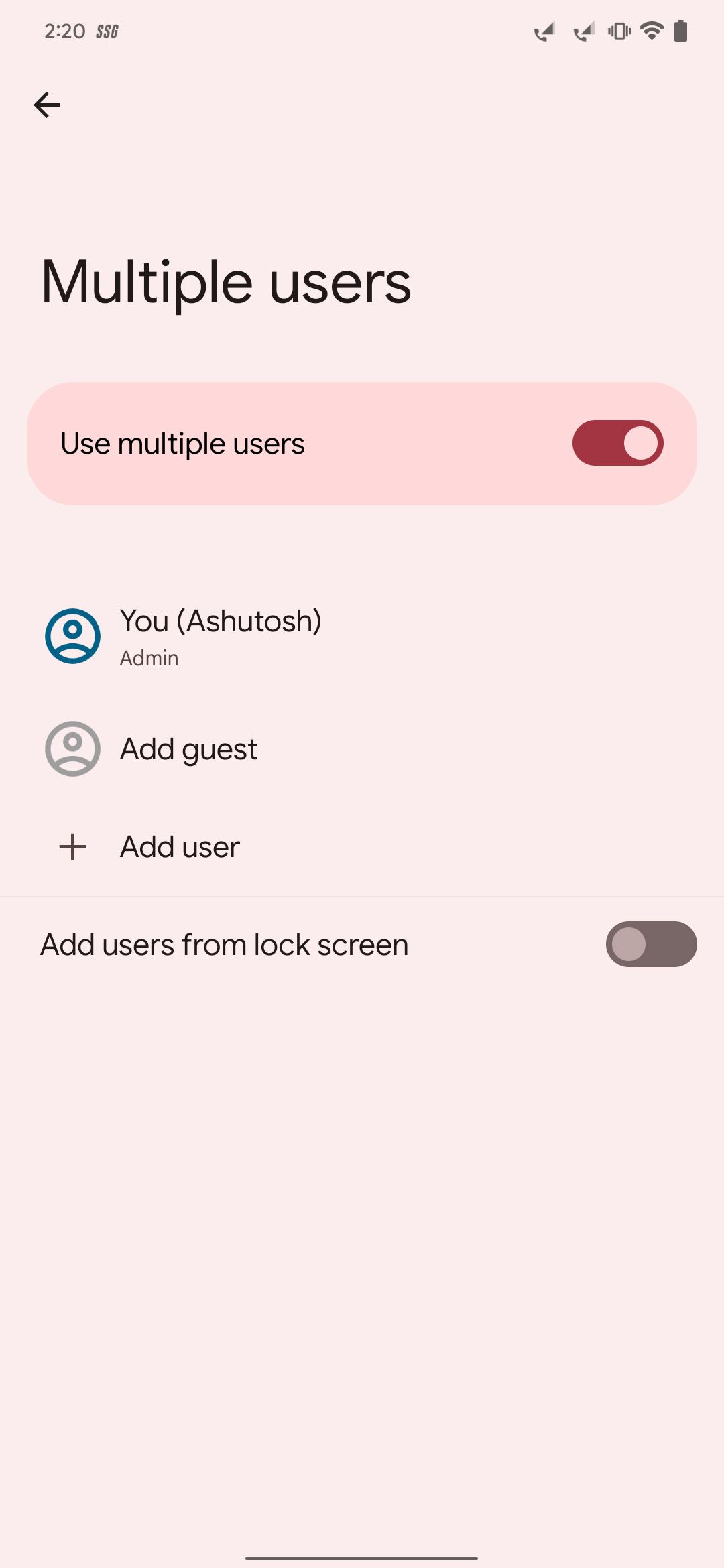Select Add guest

[188, 748]
